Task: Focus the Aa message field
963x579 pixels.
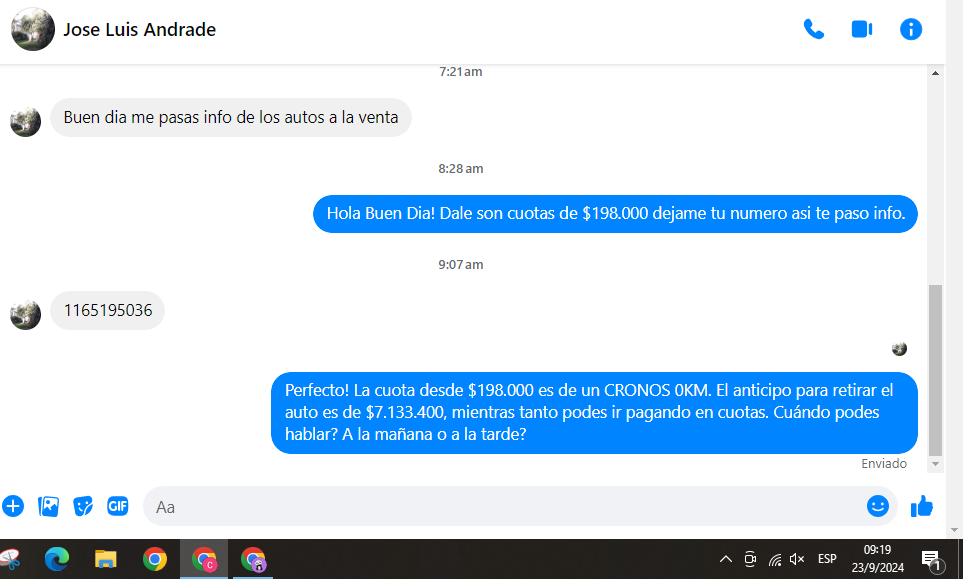Action: (500, 507)
